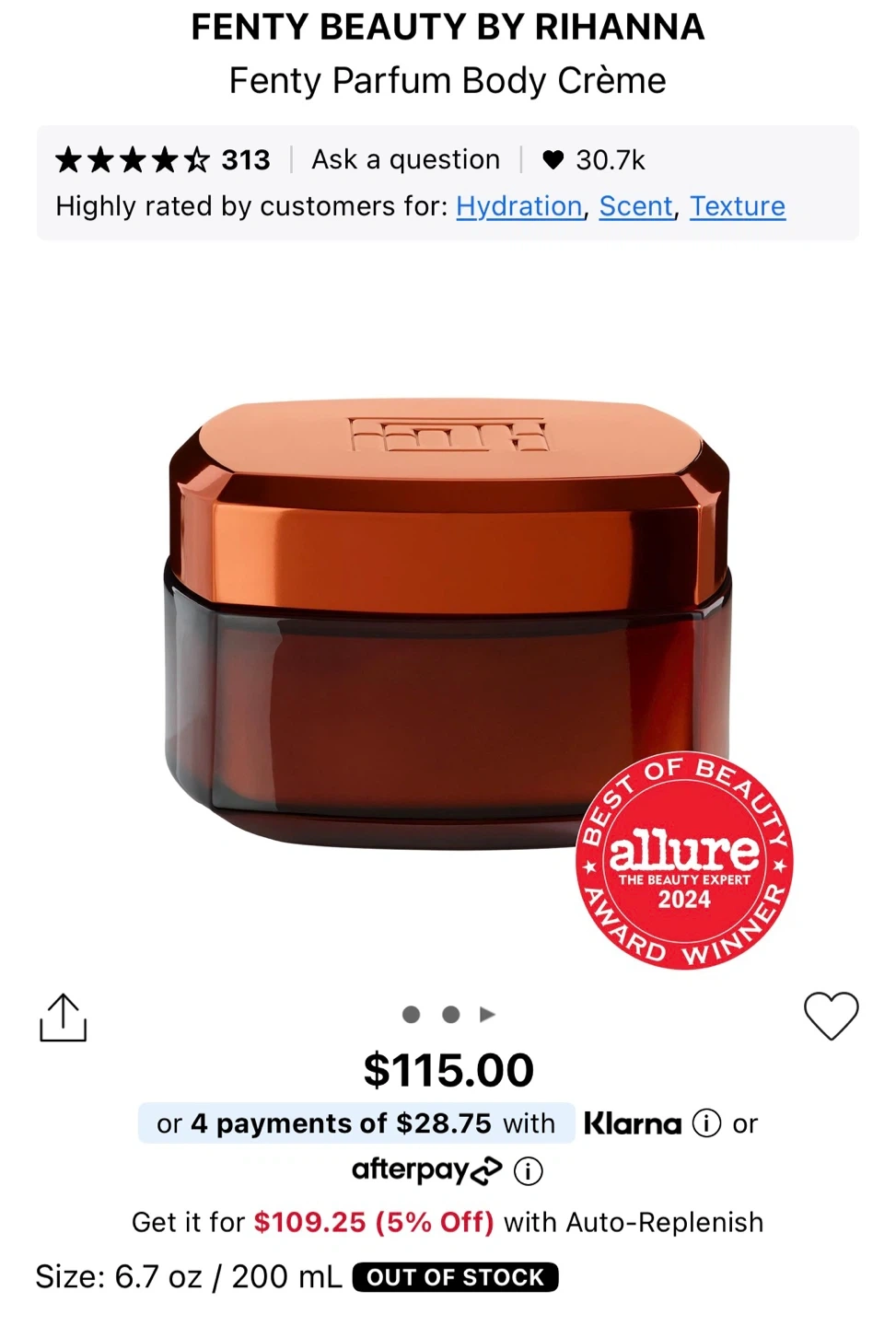Open the Scent rating highlight link

coord(635,206)
